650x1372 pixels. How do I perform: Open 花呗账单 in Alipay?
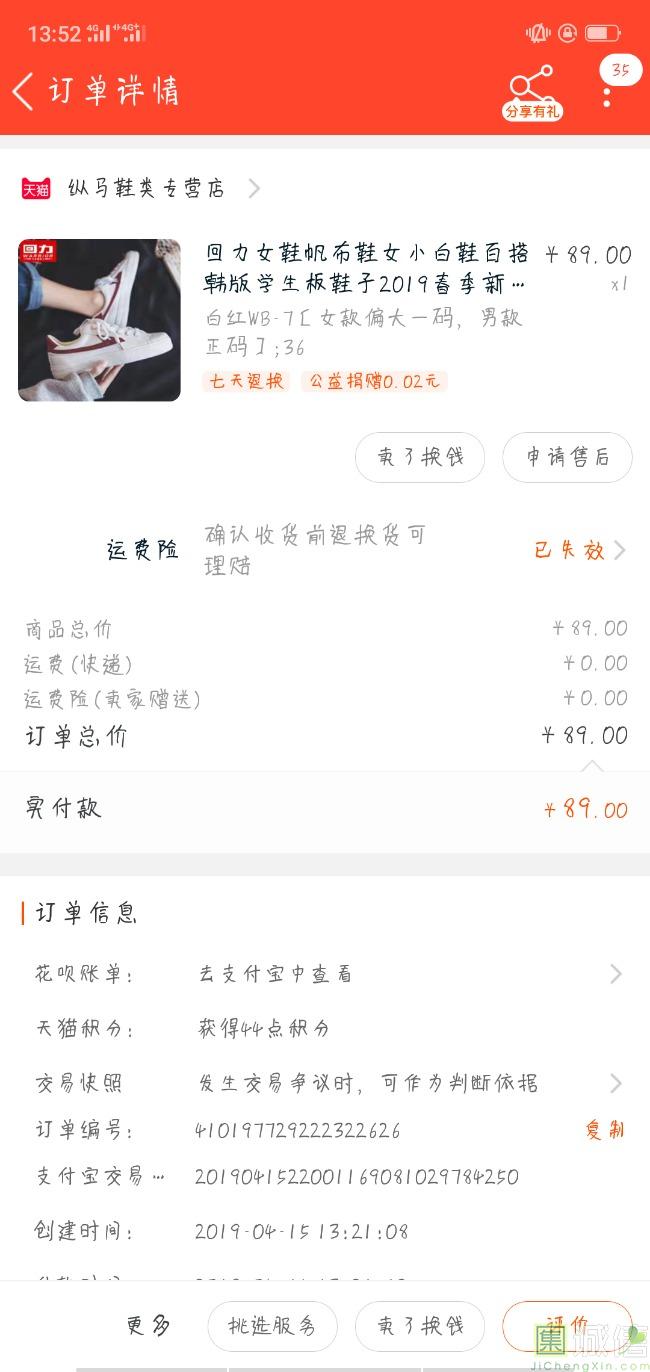coord(325,974)
